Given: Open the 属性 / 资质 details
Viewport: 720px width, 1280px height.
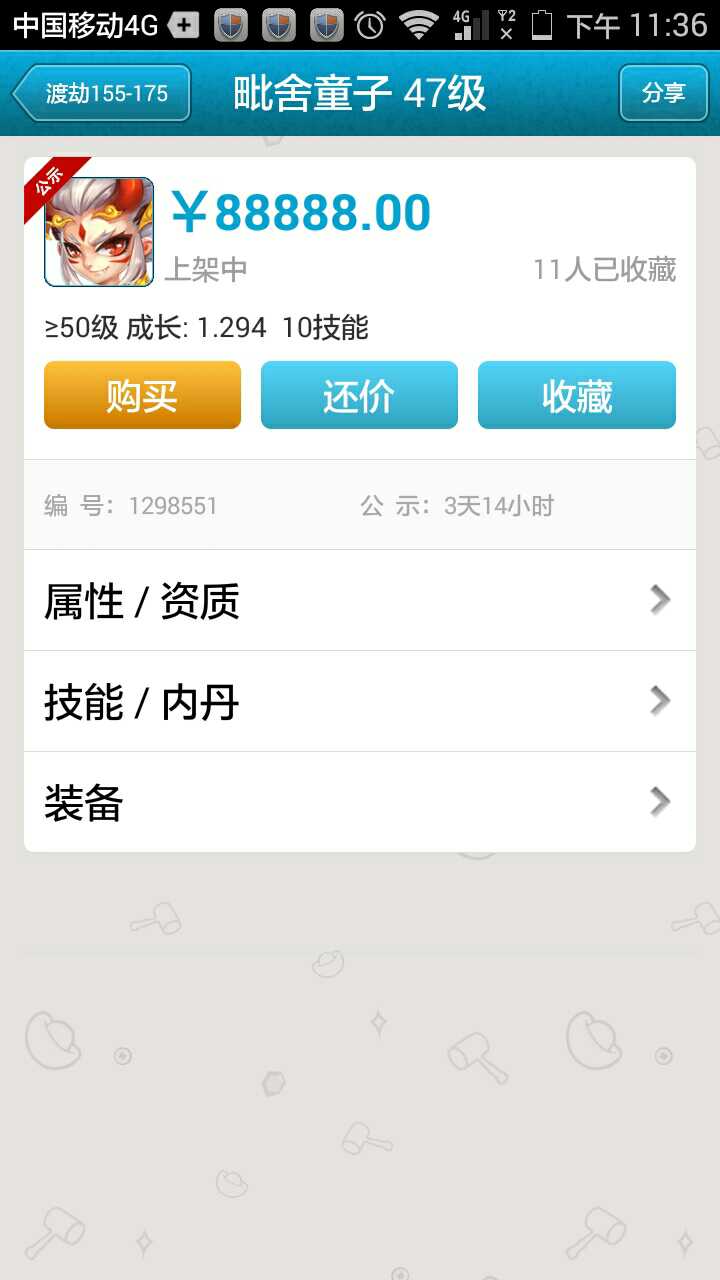Looking at the screenshot, I should click(360, 601).
